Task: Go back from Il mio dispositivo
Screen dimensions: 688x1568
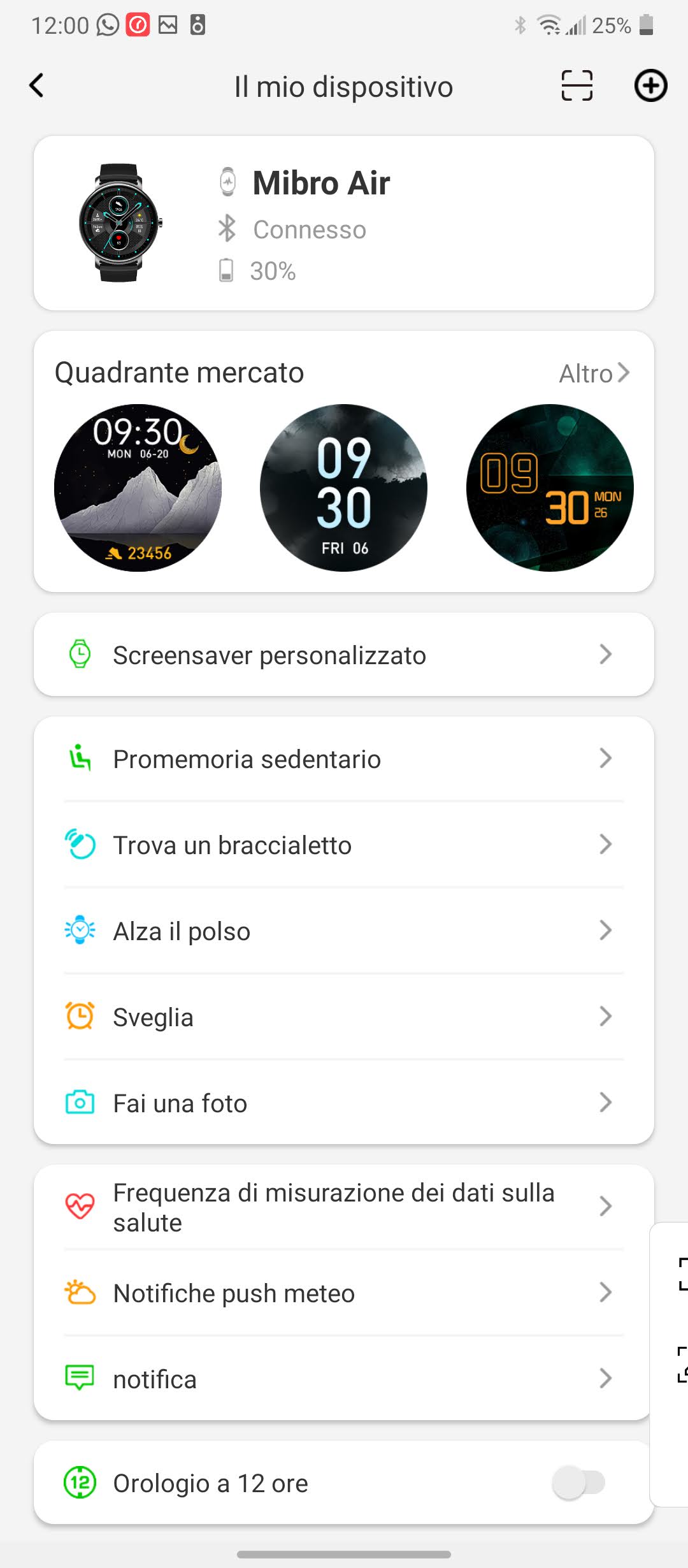Action: pos(37,85)
